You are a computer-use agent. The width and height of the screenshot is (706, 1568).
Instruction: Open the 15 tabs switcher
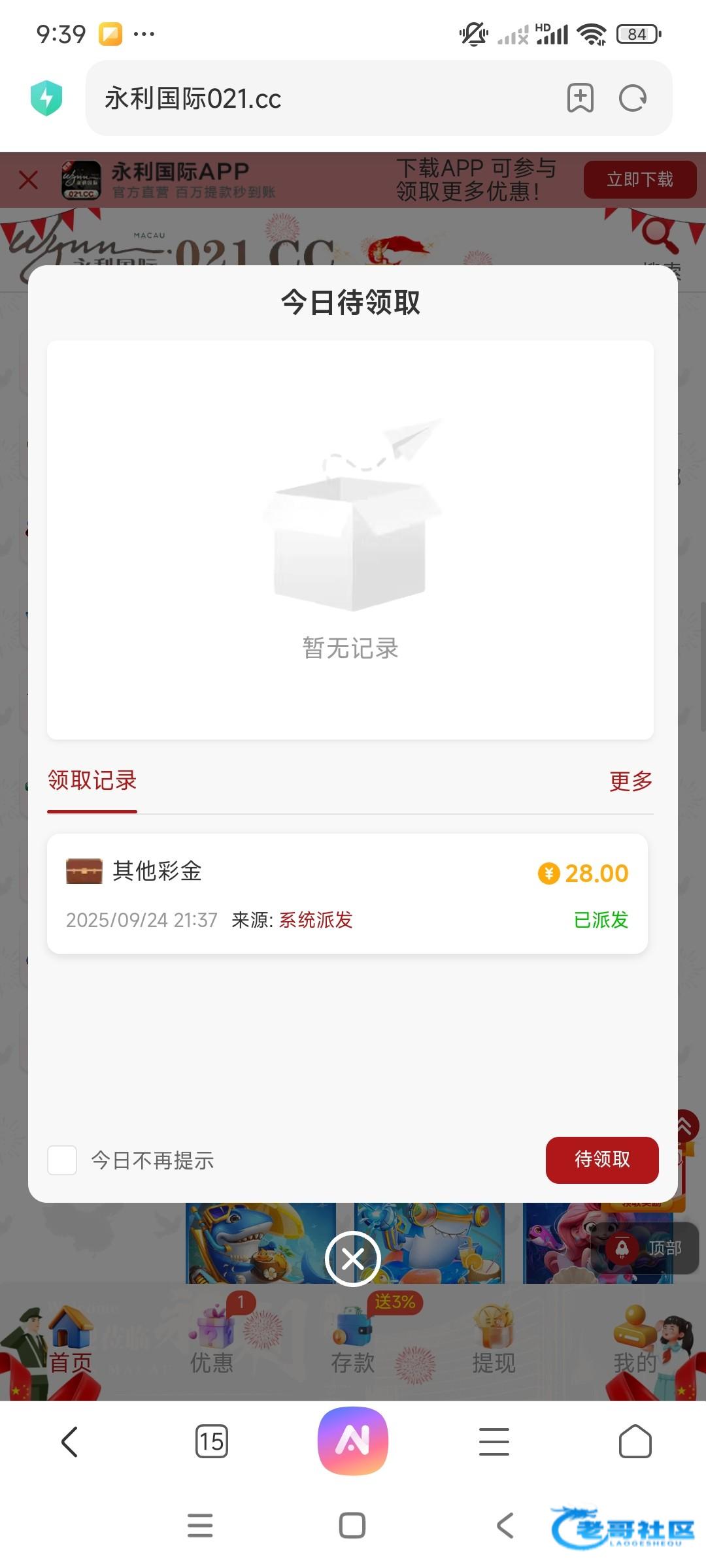[x=212, y=1441]
